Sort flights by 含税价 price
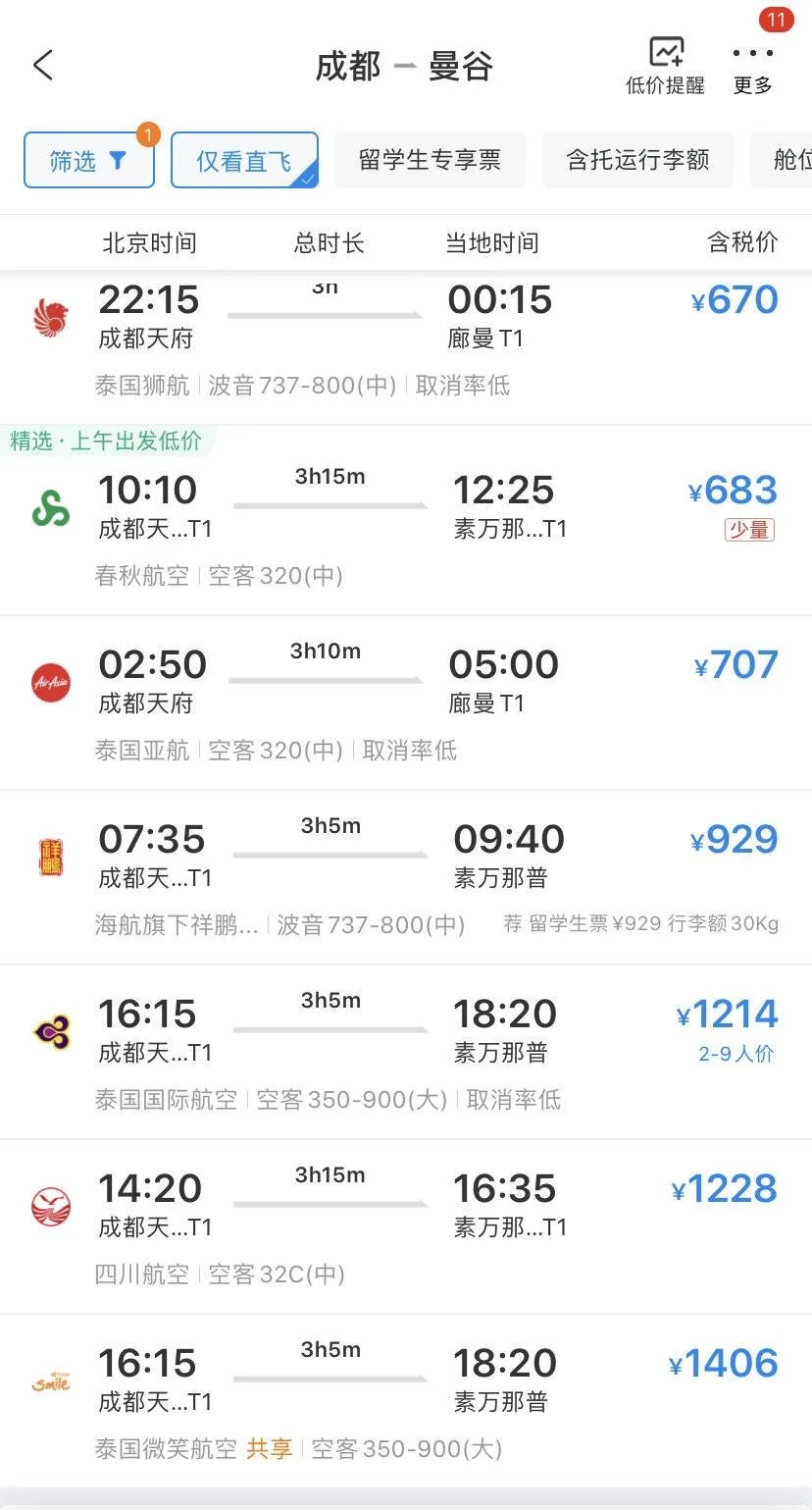Viewport: 812px width, 1510px height. (x=742, y=242)
